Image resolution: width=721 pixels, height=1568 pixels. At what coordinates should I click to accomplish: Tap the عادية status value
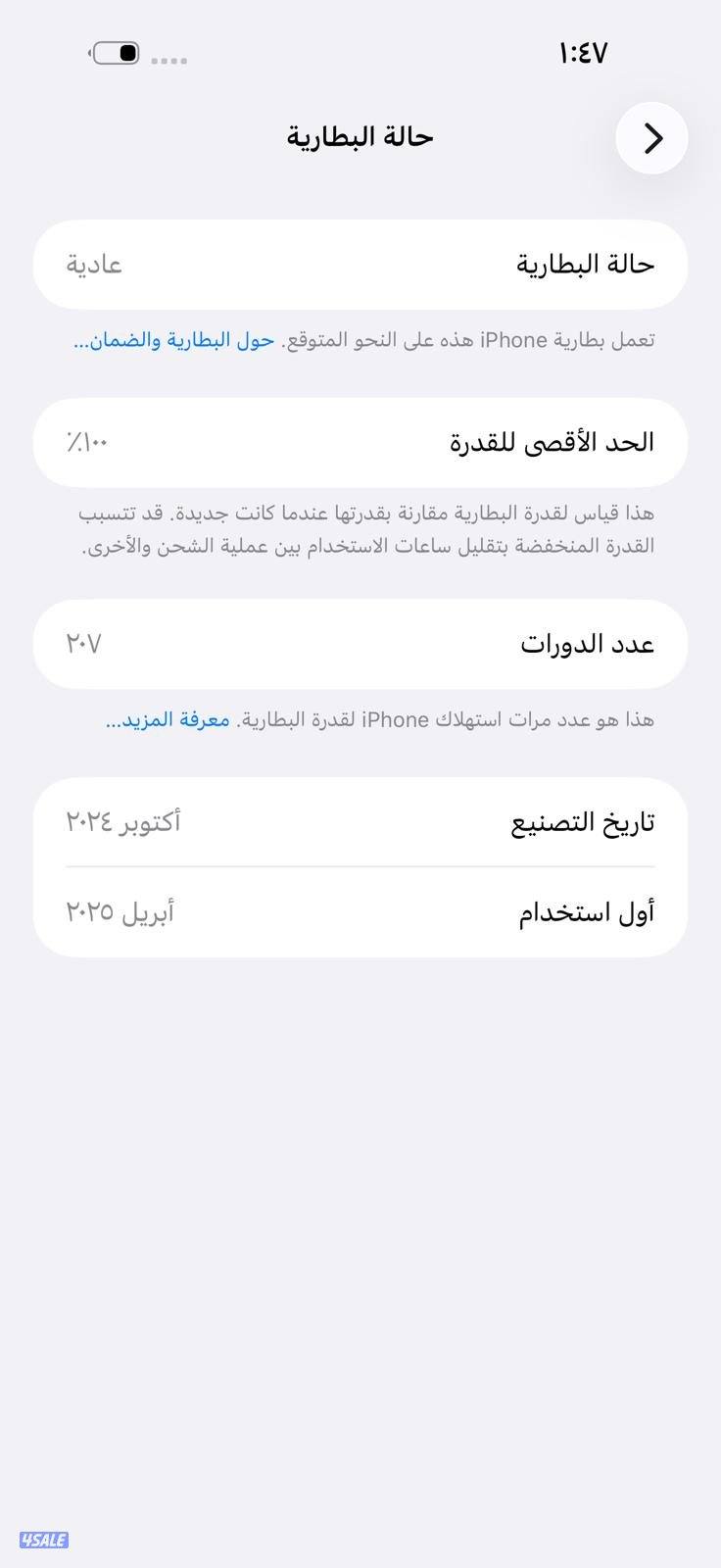click(94, 265)
